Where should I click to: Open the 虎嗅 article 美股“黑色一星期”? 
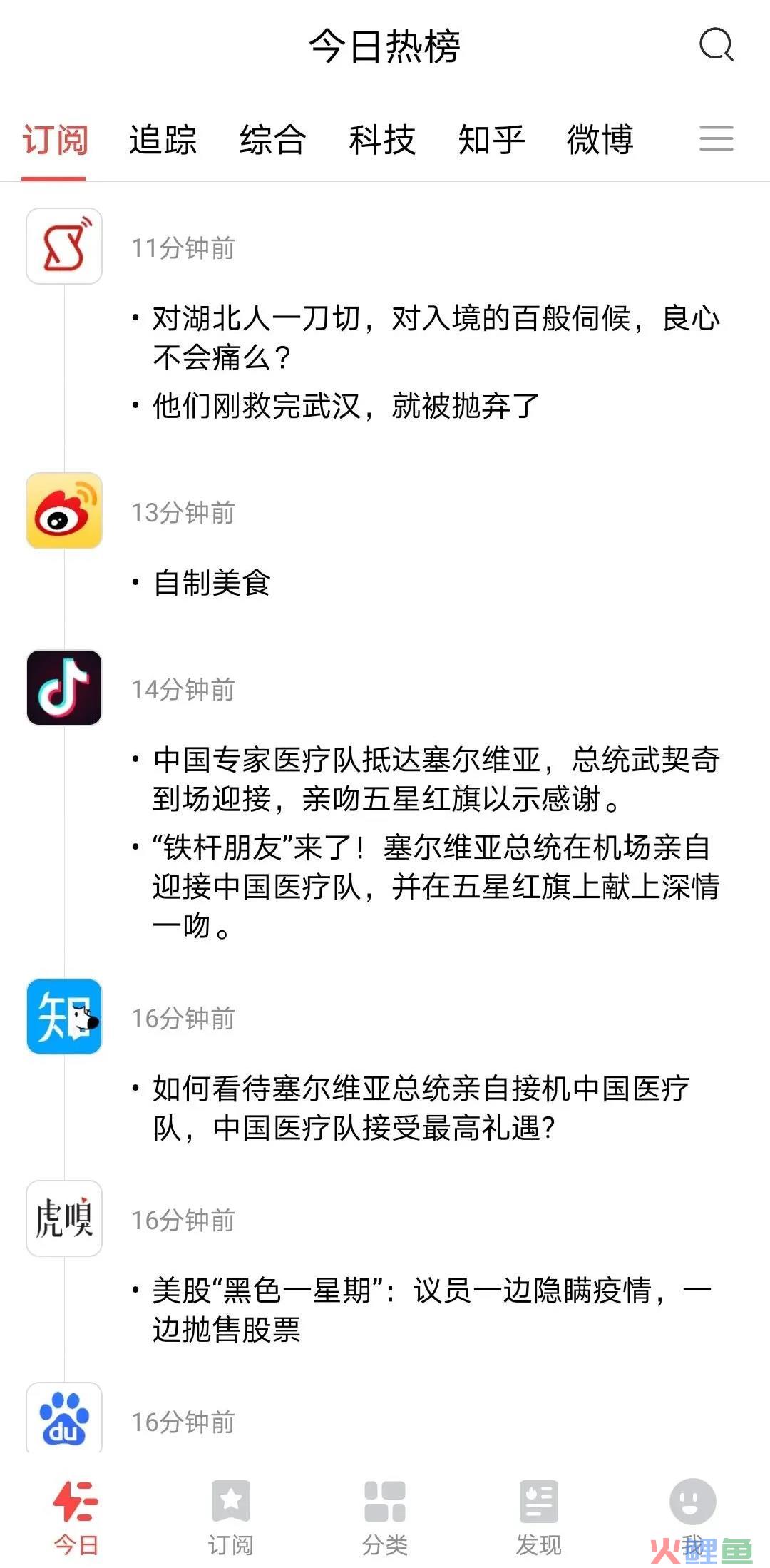[431, 1310]
